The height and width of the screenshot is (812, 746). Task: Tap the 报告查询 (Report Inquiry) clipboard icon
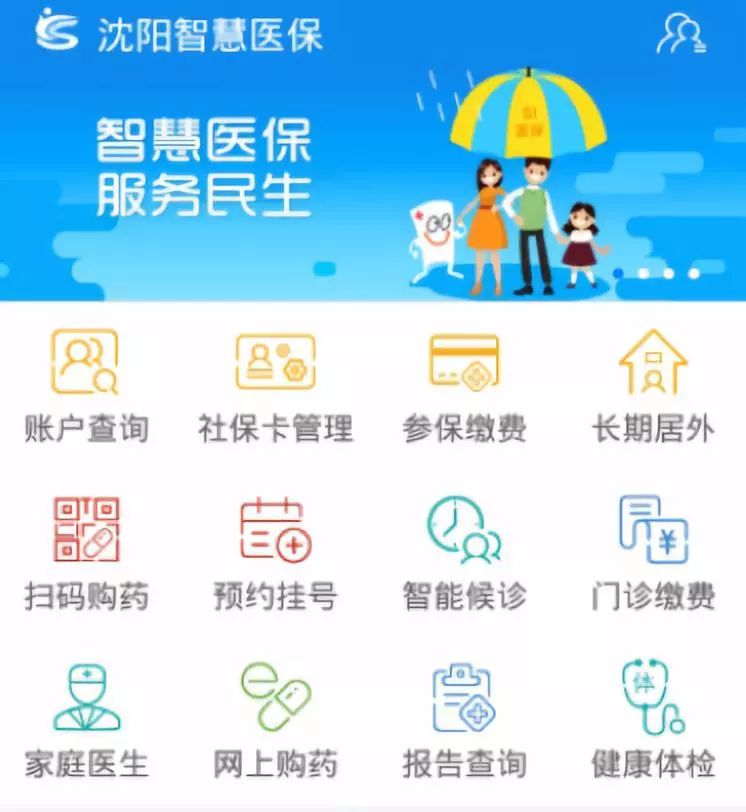coord(462,700)
